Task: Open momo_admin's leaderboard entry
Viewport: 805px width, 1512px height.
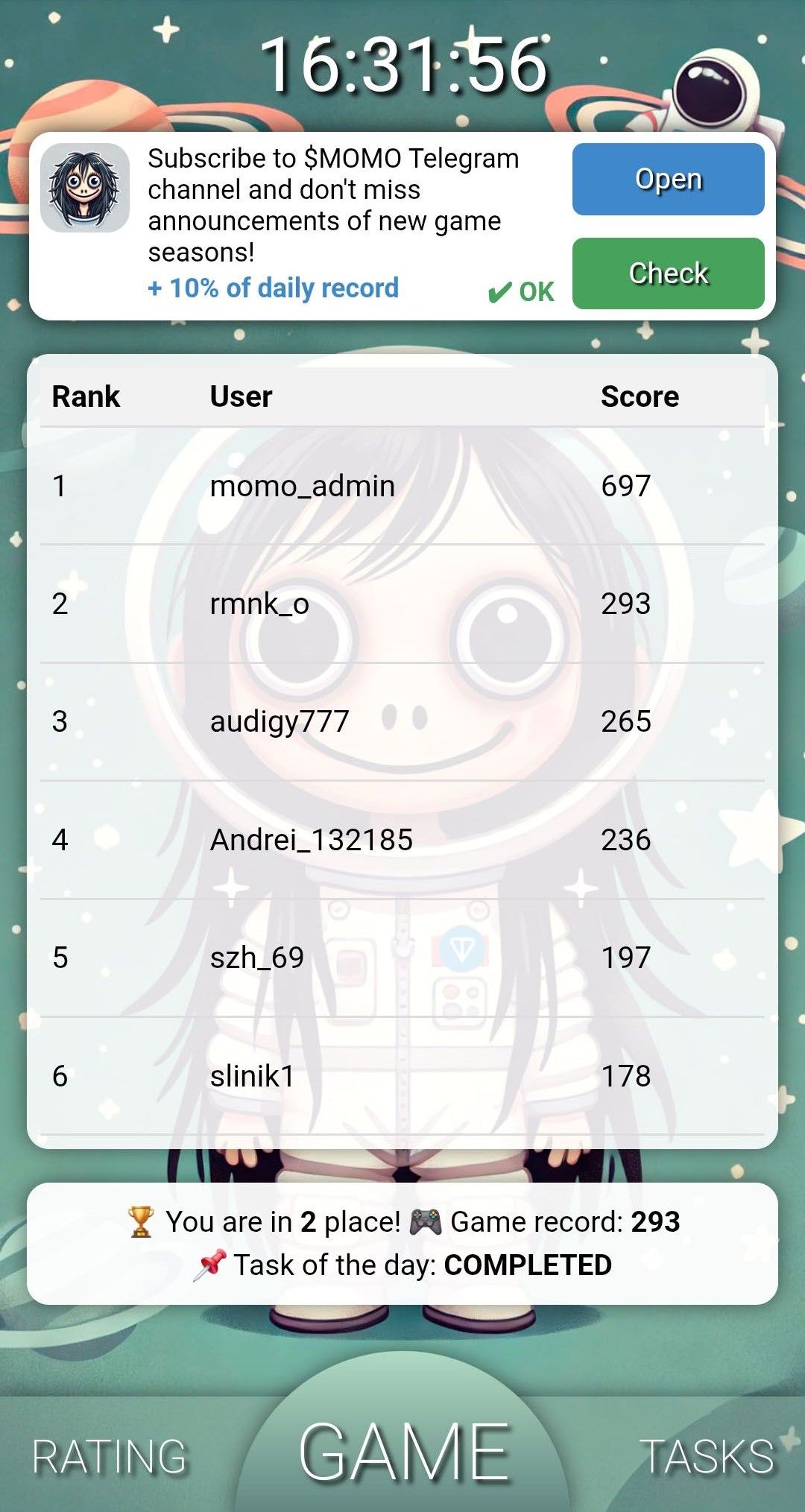Action: [x=402, y=485]
